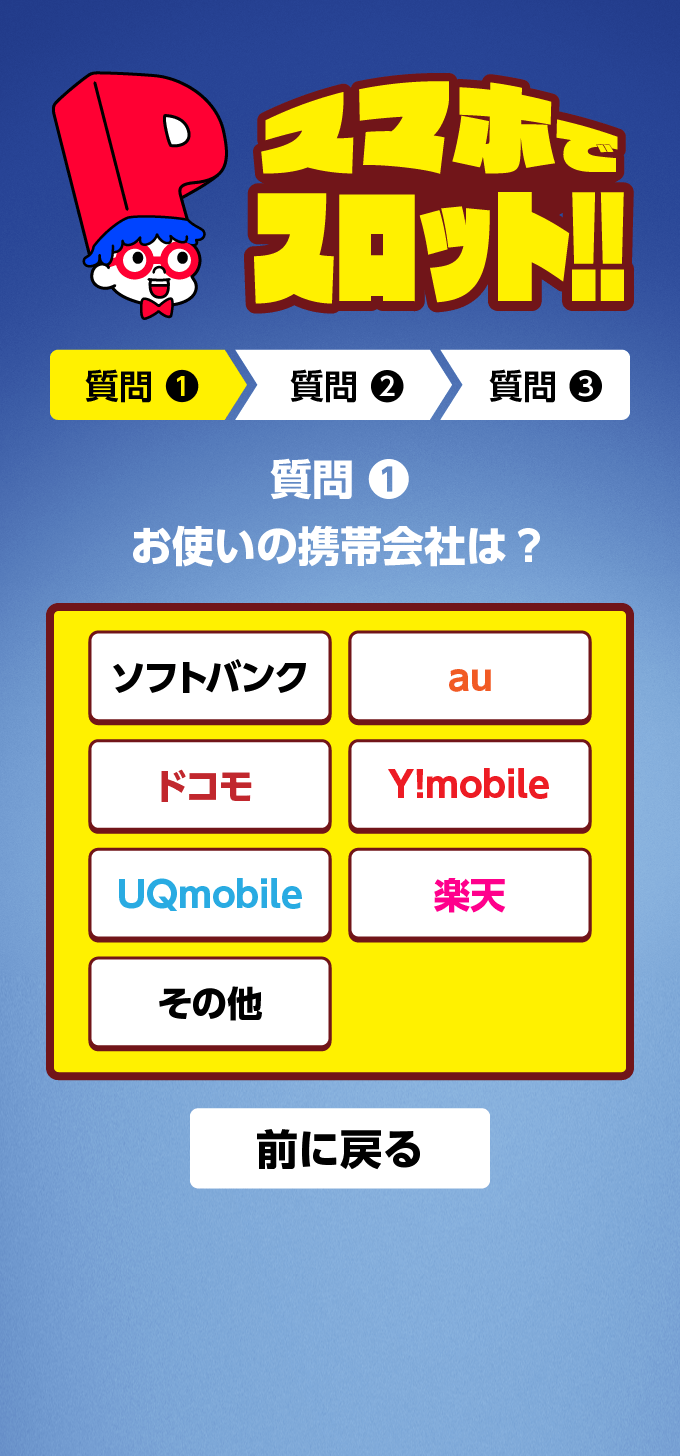Screen dimensions: 680x1456
Task: Tap the 楽天 carrier button
Action: pos(470,895)
